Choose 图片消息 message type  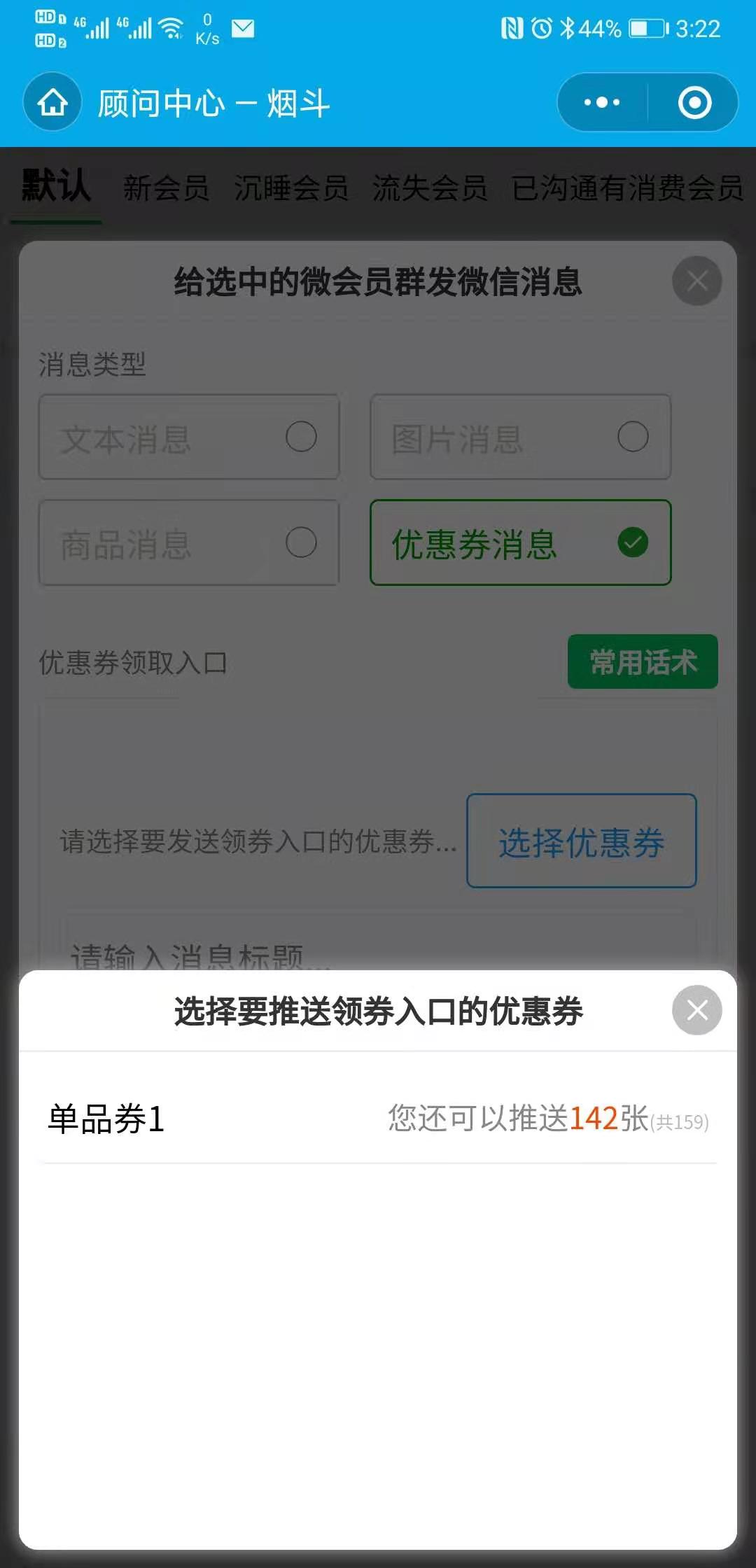coord(520,437)
